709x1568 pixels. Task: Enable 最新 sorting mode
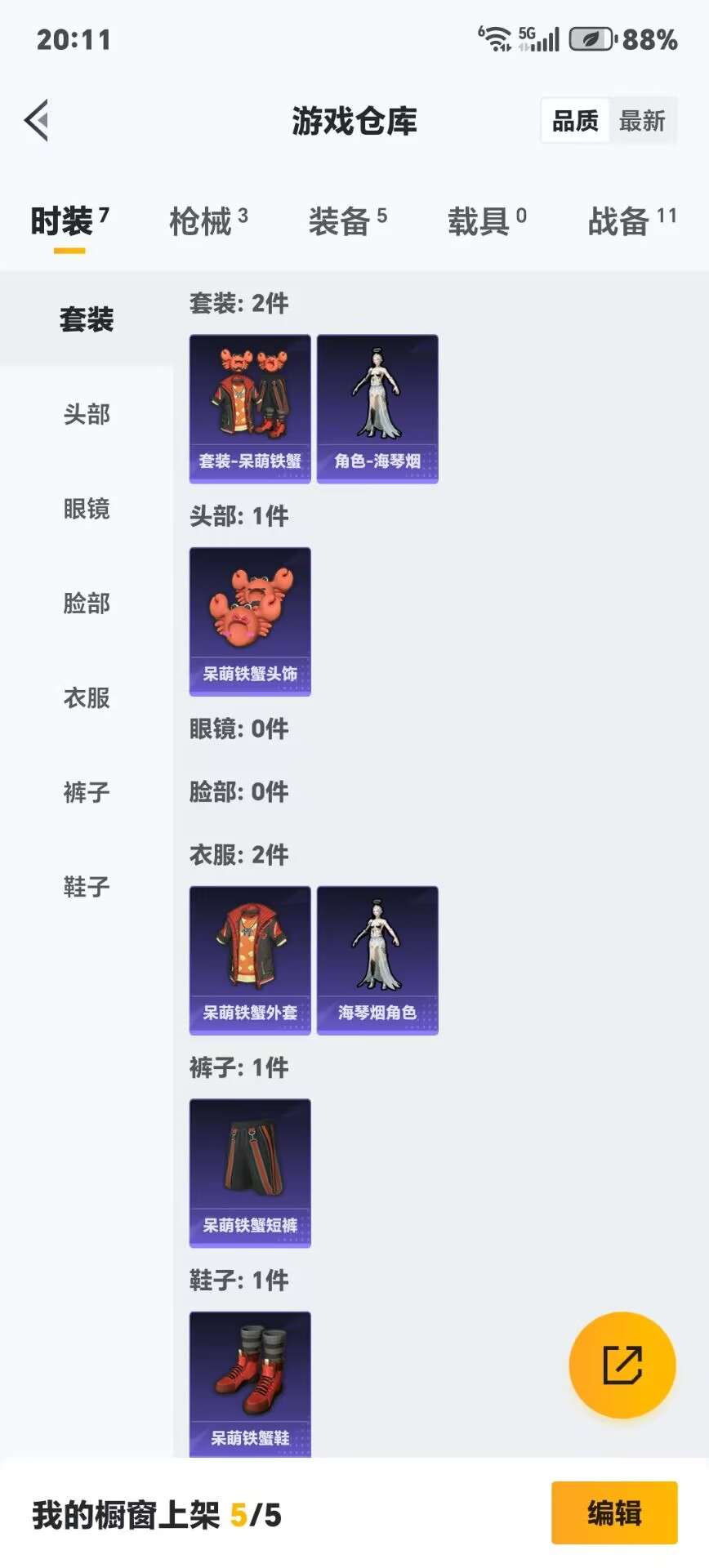pos(642,120)
